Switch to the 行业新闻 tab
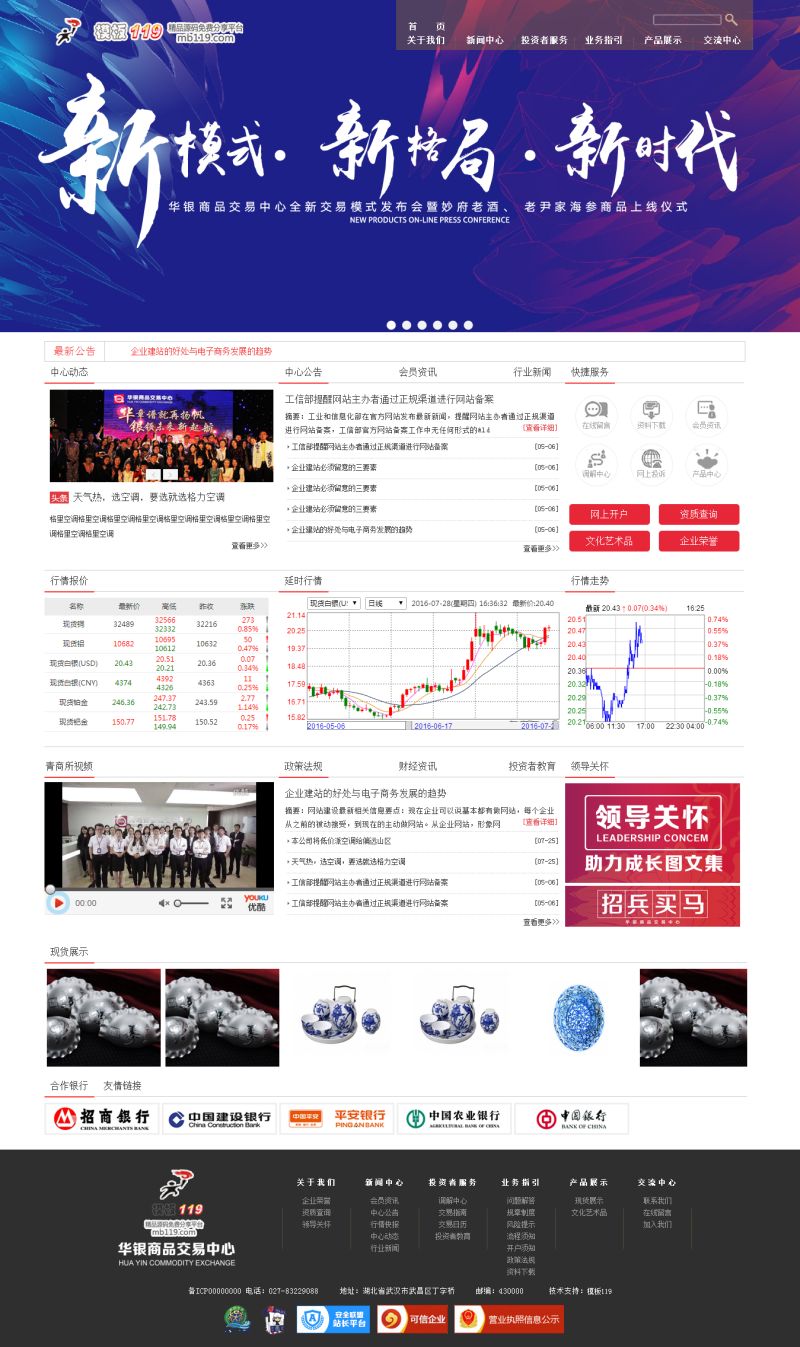800x1347 pixels. click(x=532, y=372)
